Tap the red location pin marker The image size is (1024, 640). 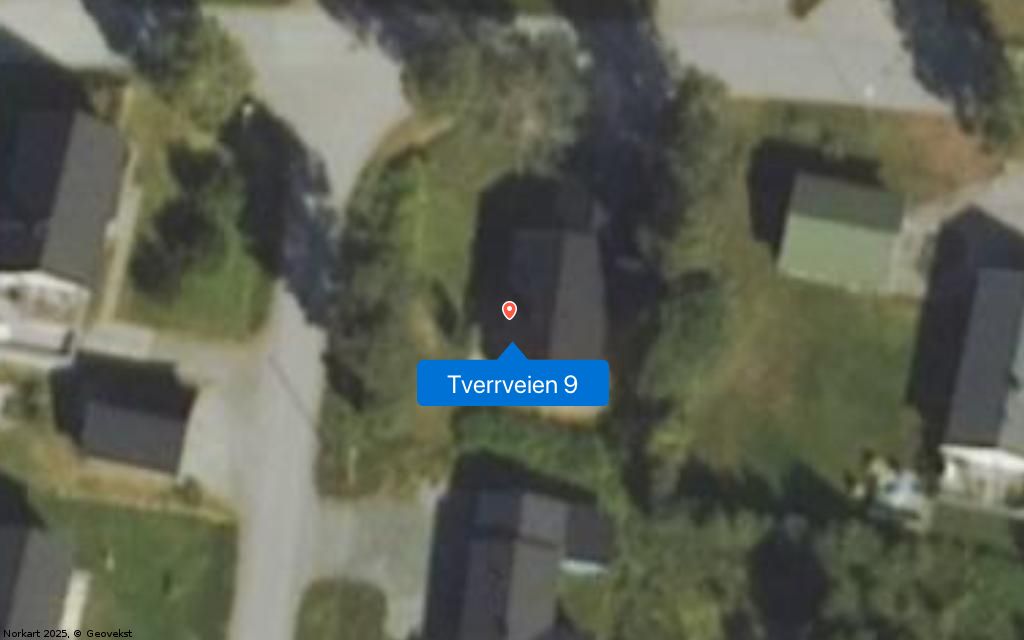[509, 310]
